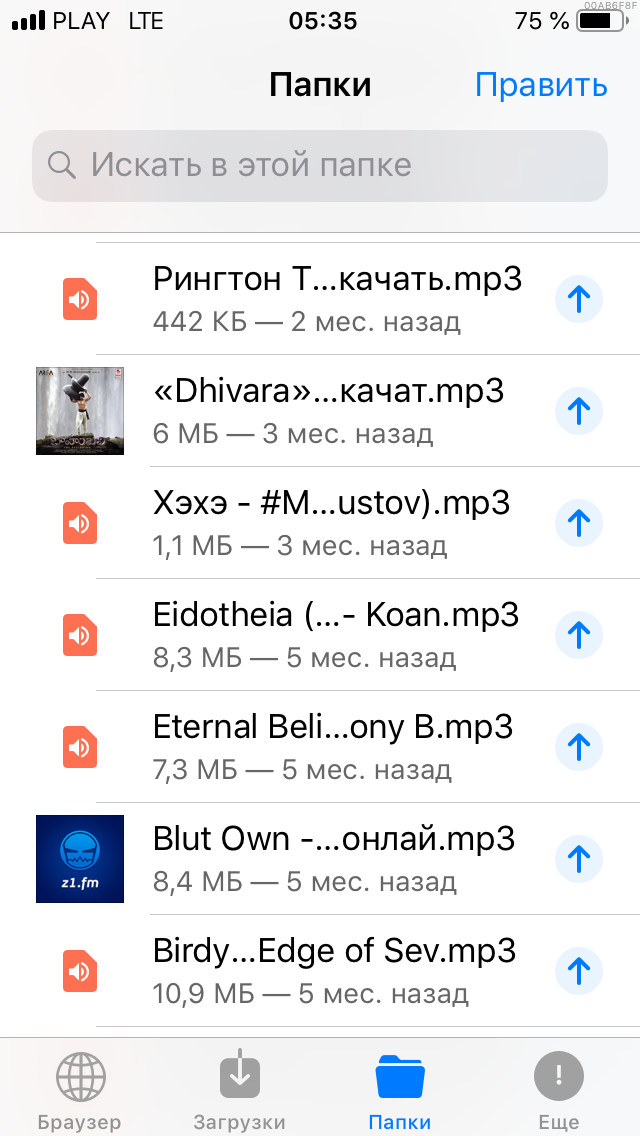640x1136 pixels.
Task: Open the Хэхэ - #М...ustov).mp3 file
Action: click(331, 522)
